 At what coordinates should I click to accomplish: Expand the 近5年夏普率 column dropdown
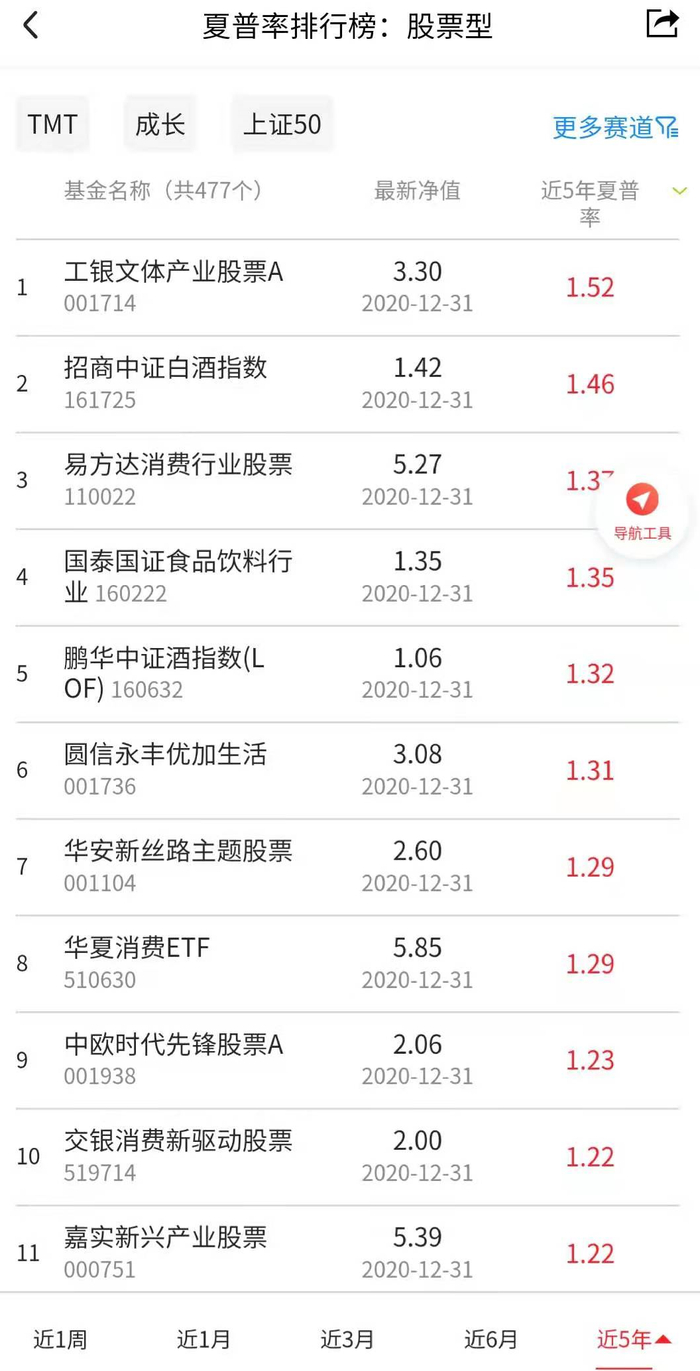(680, 191)
